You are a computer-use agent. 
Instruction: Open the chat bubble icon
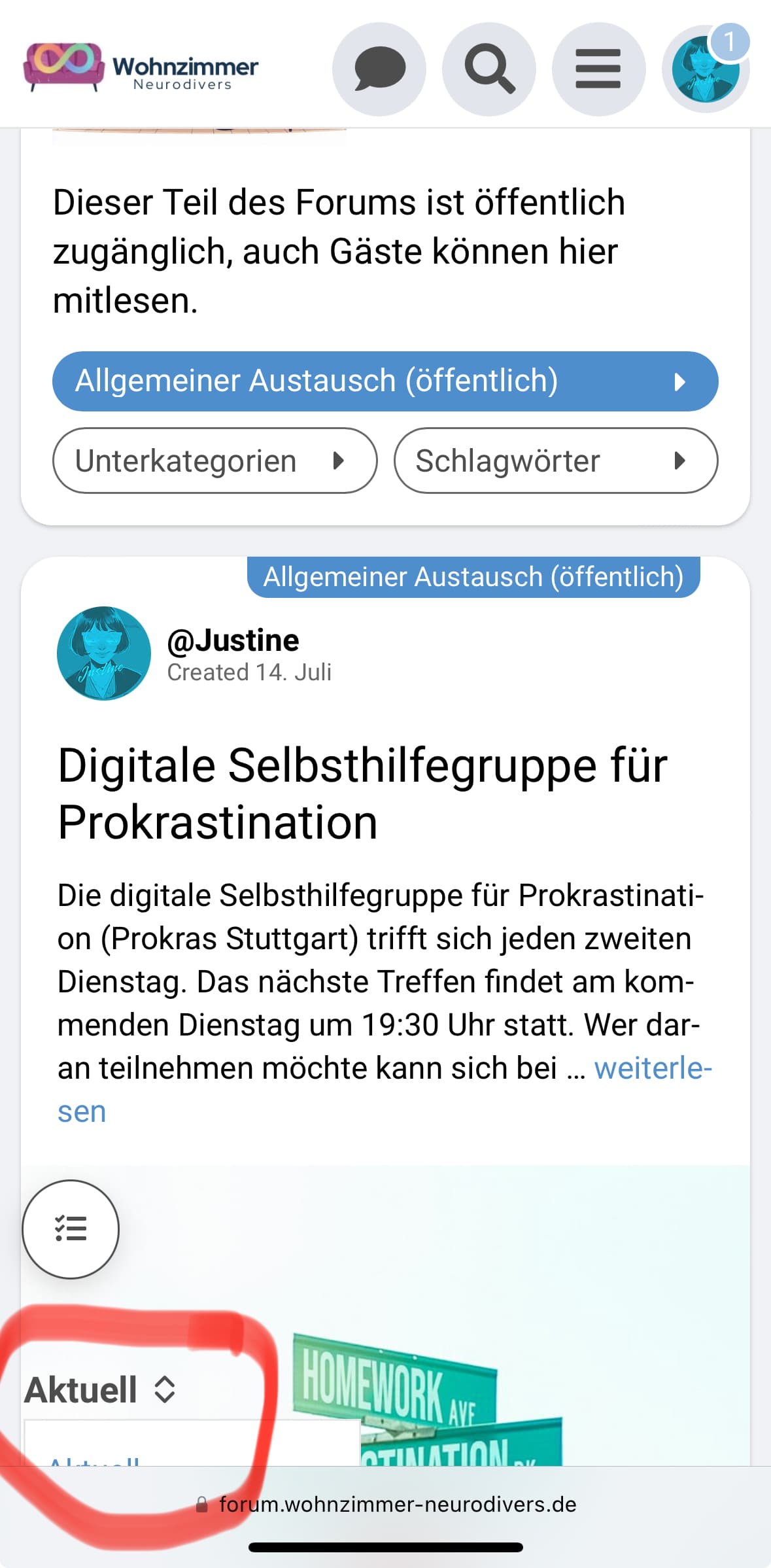[x=379, y=69]
